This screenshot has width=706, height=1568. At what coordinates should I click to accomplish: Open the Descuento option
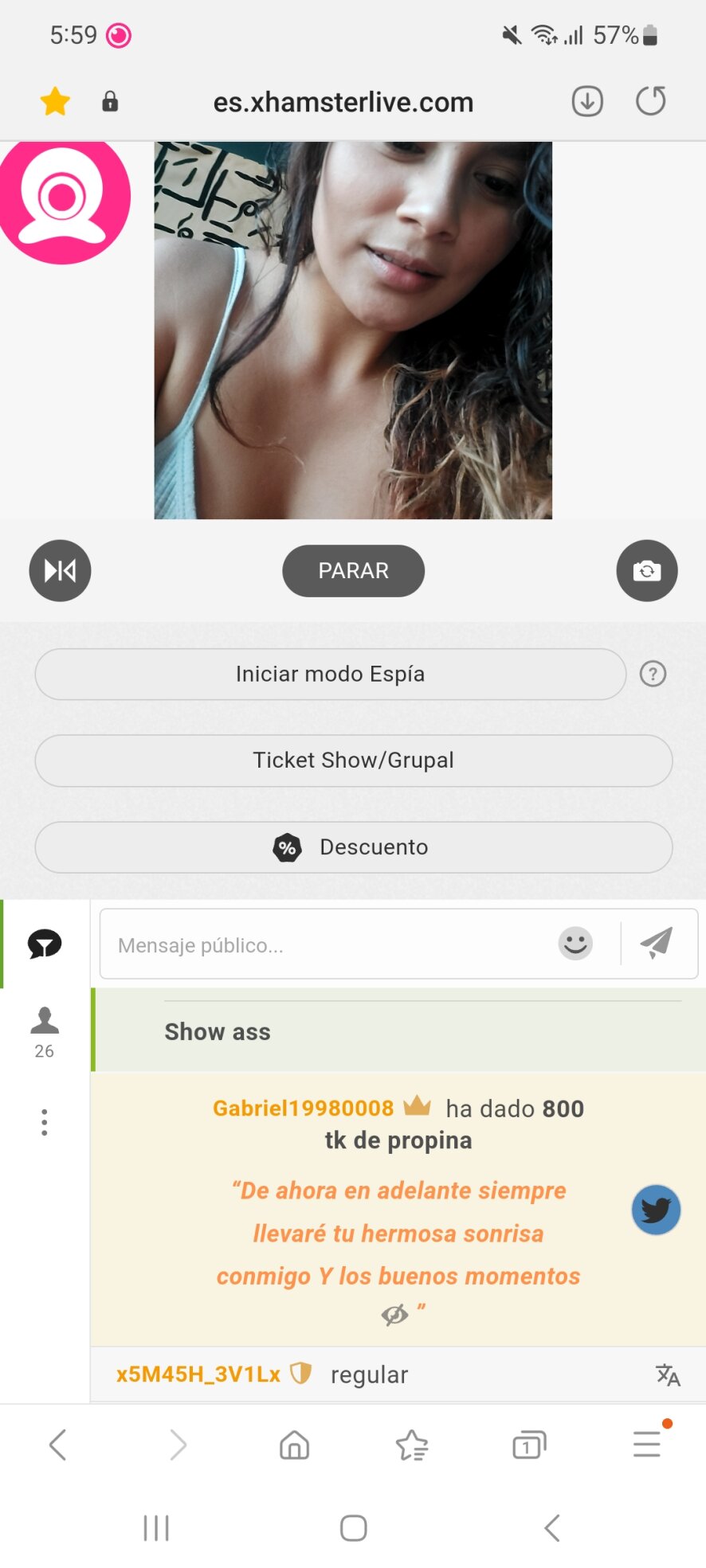tap(353, 847)
